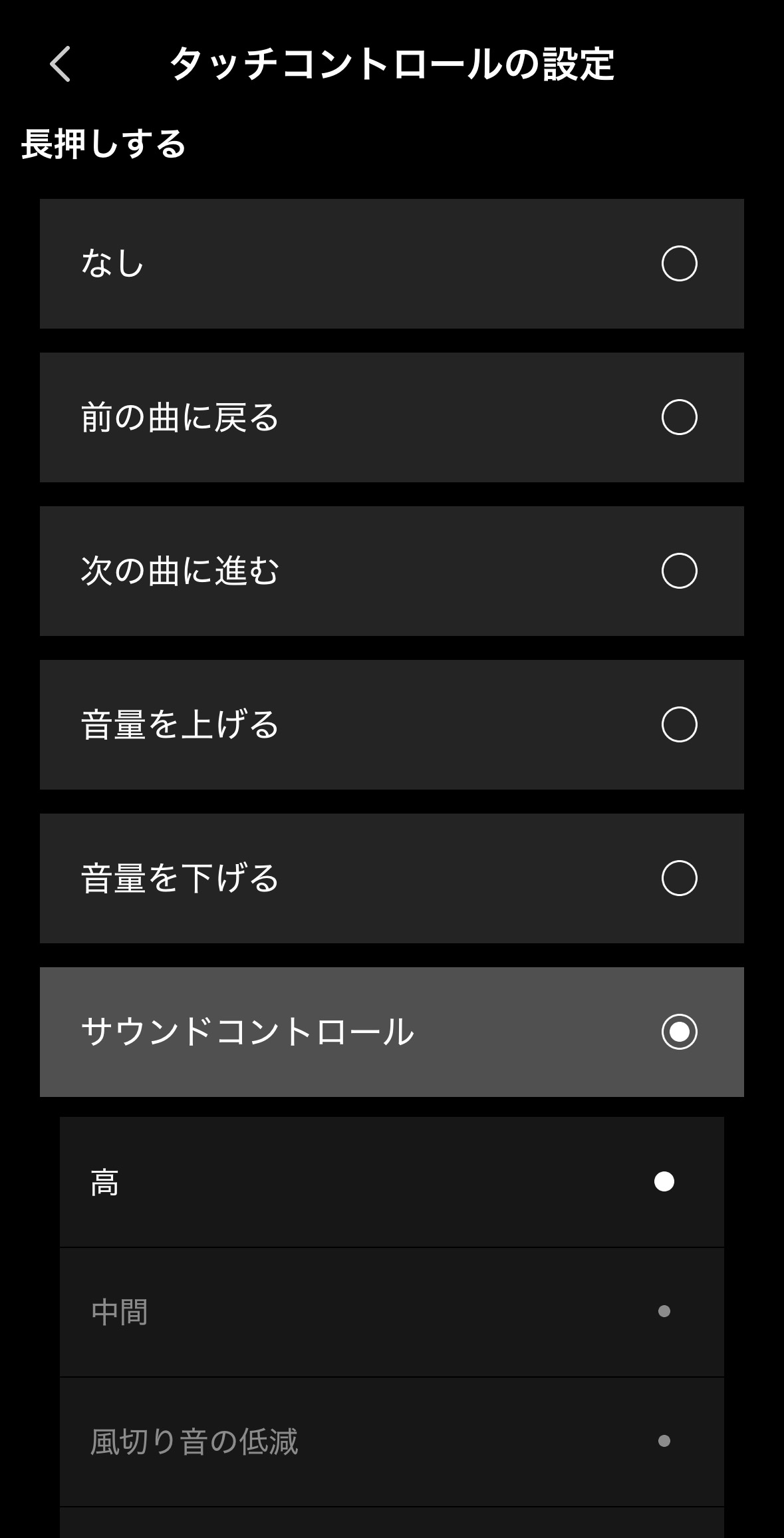Tap the 音量を下げる radio circle
This screenshot has height=1538, width=784.
(x=679, y=878)
